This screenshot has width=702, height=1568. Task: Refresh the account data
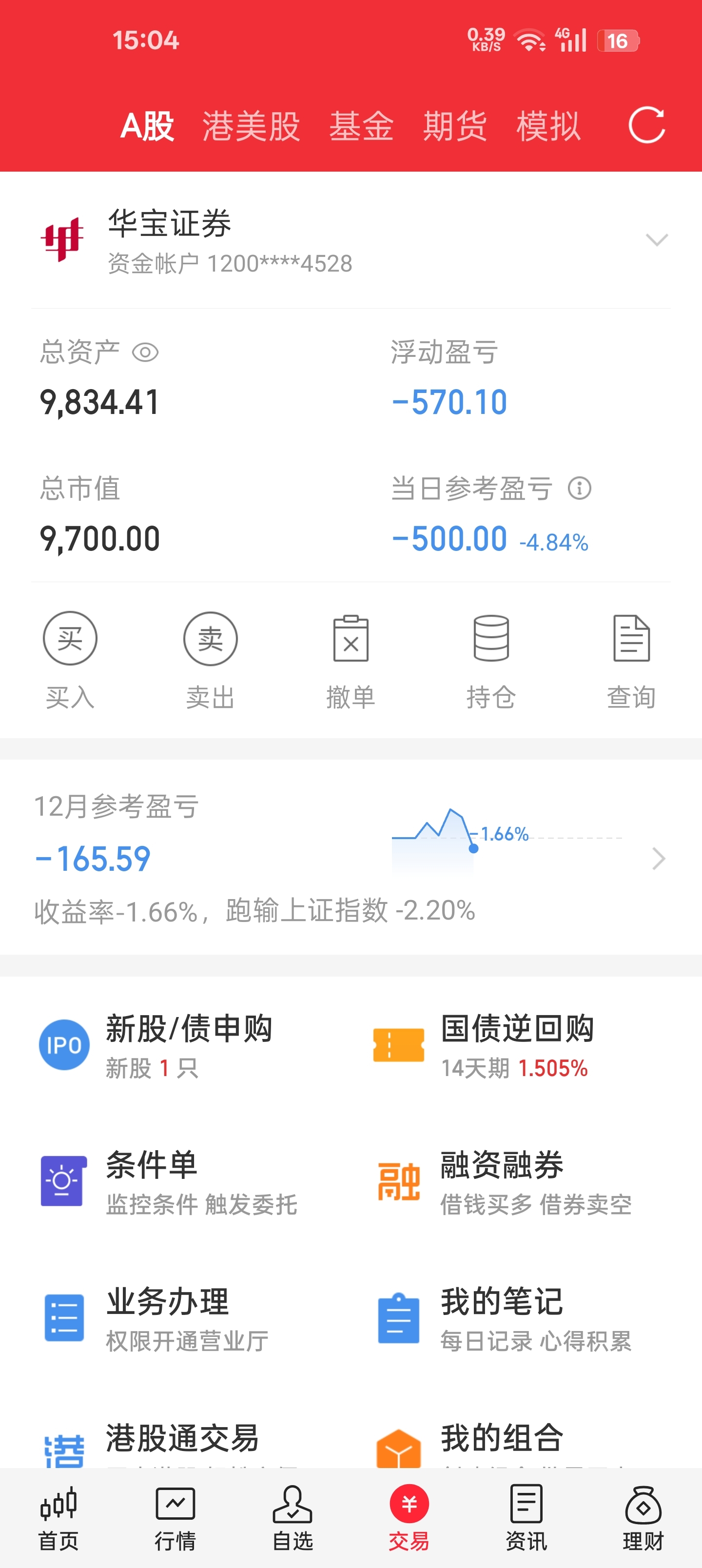coord(646,125)
